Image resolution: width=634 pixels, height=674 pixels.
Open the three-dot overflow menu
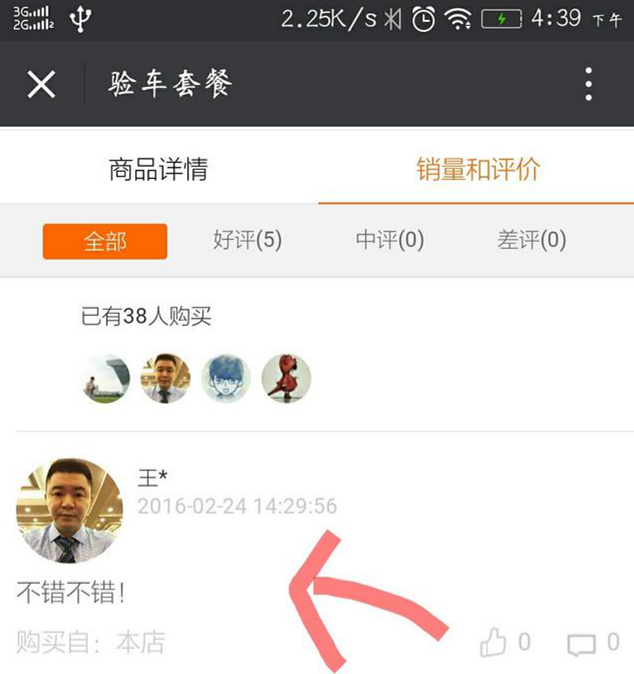pos(588,84)
